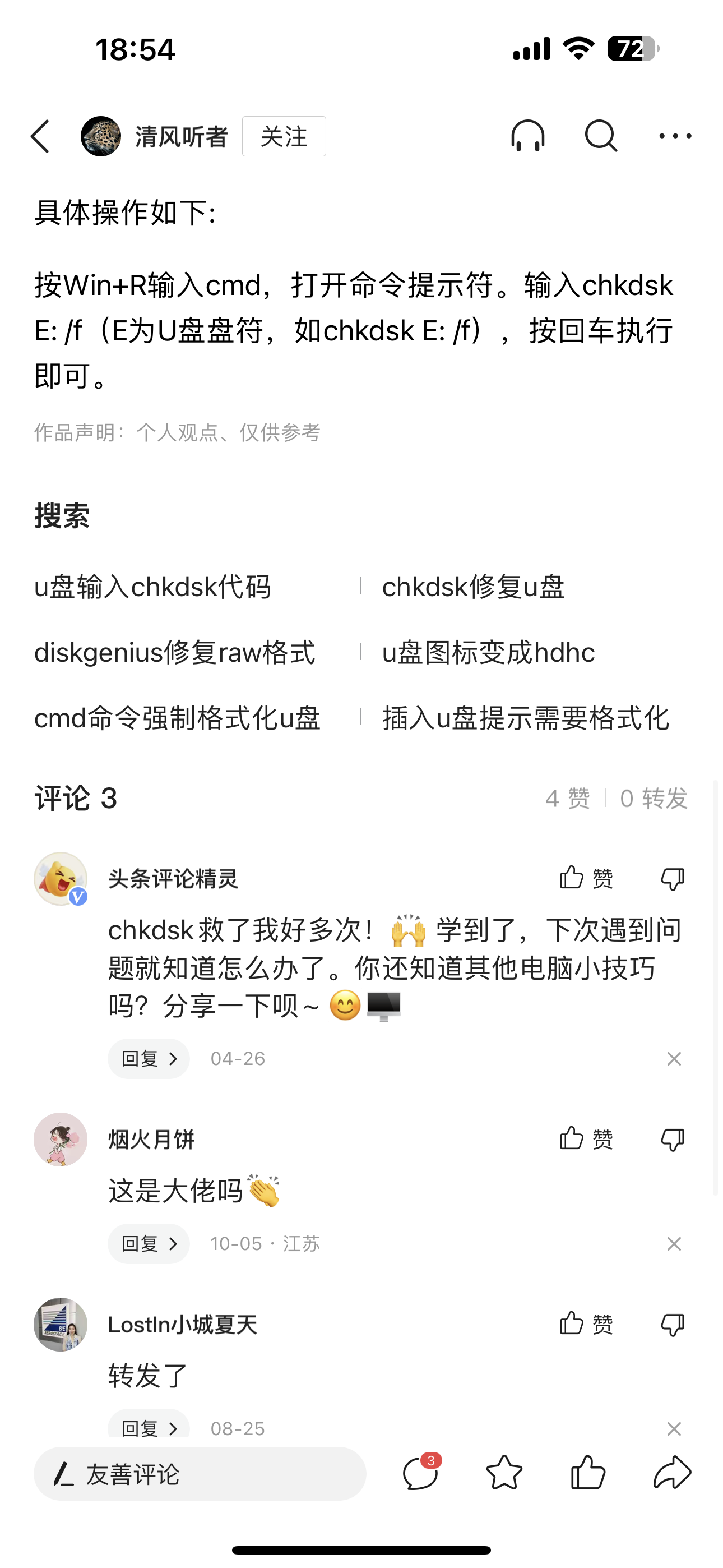Image resolution: width=723 pixels, height=1568 pixels.
Task: Write in the 友善评论 field
Action: 200,1474
